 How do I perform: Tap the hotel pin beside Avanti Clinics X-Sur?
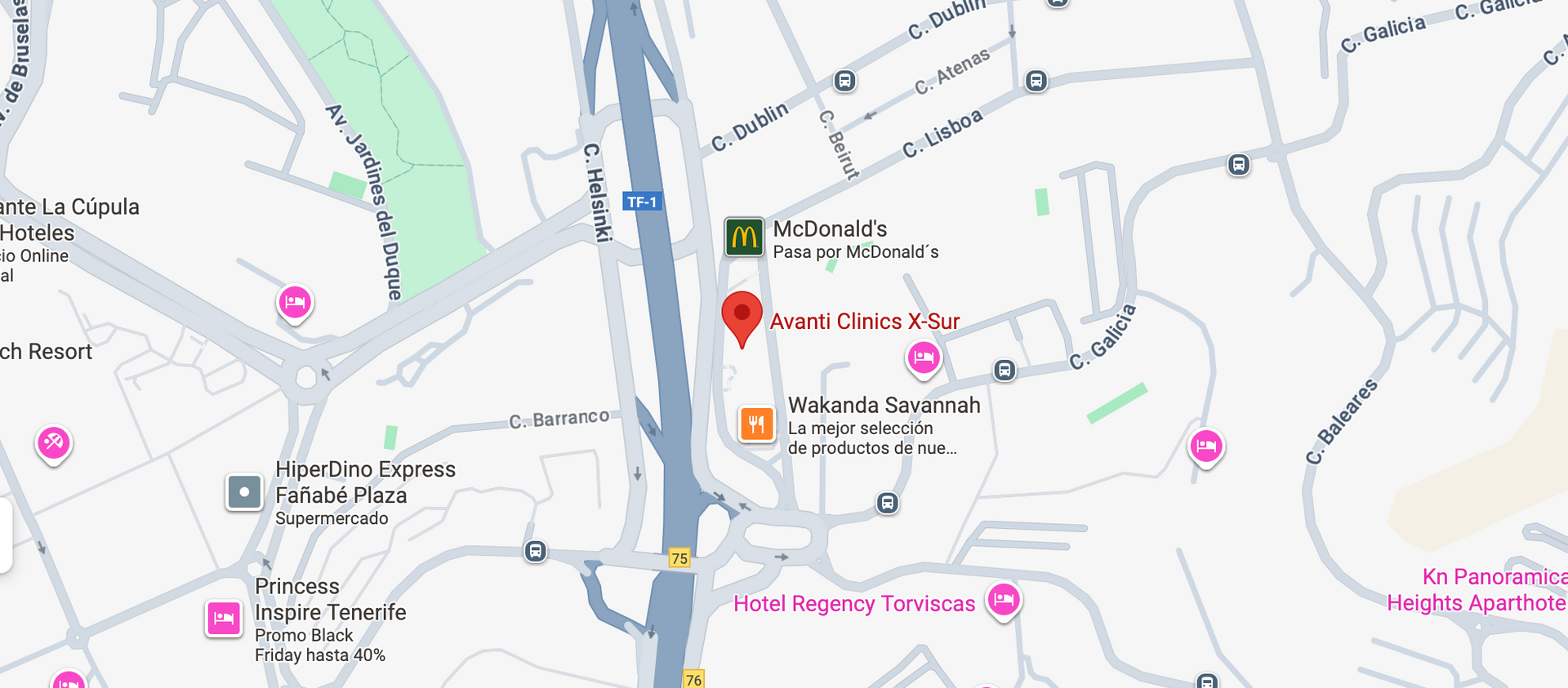click(924, 357)
